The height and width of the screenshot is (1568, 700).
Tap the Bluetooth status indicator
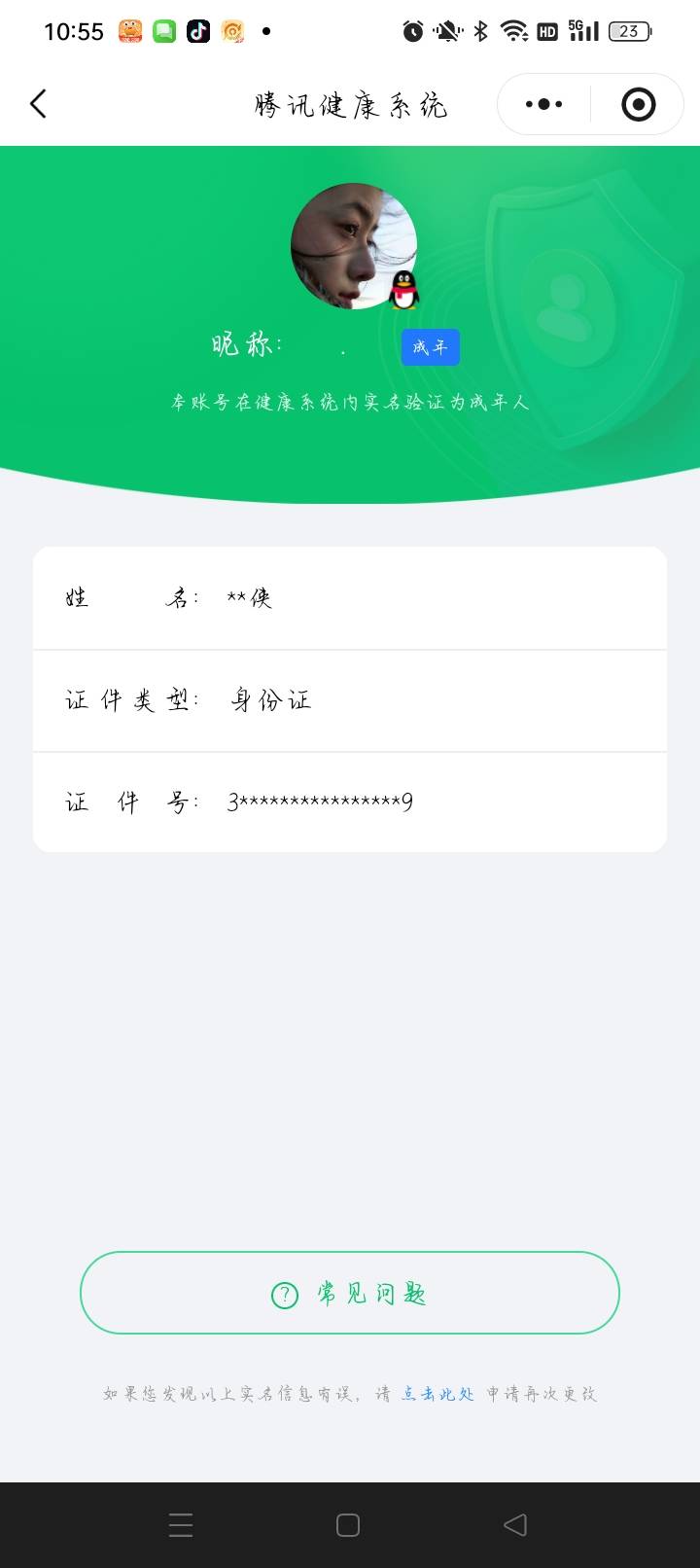[479, 30]
